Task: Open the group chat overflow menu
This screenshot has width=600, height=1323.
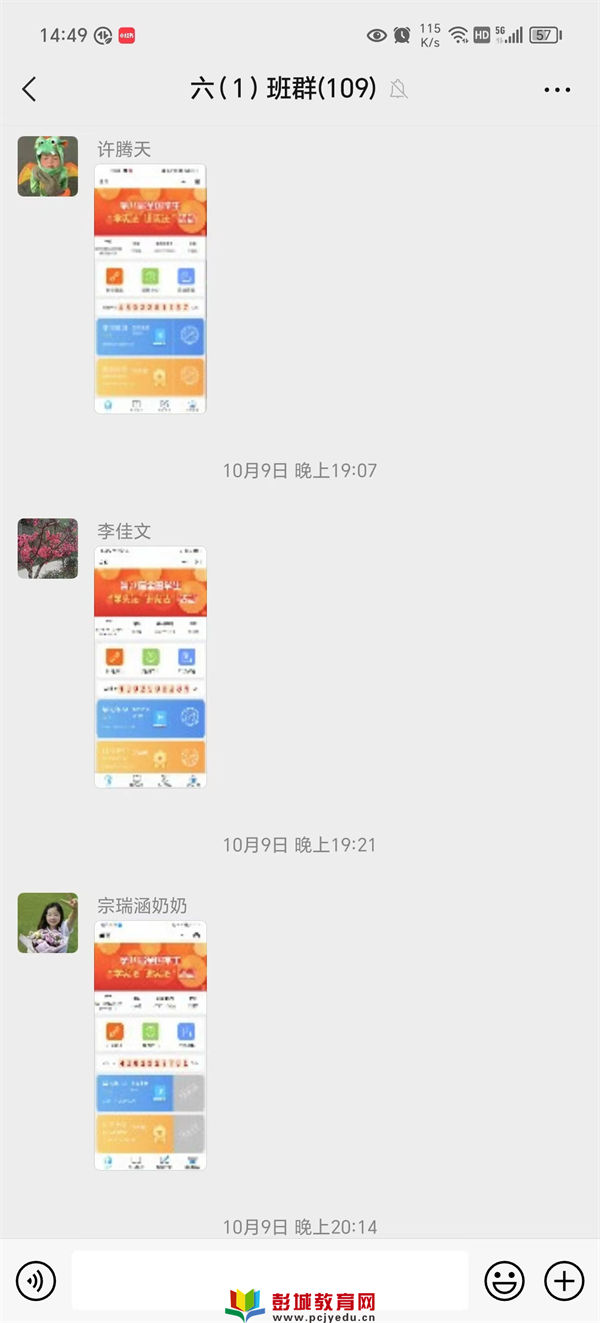Action: pos(557,89)
